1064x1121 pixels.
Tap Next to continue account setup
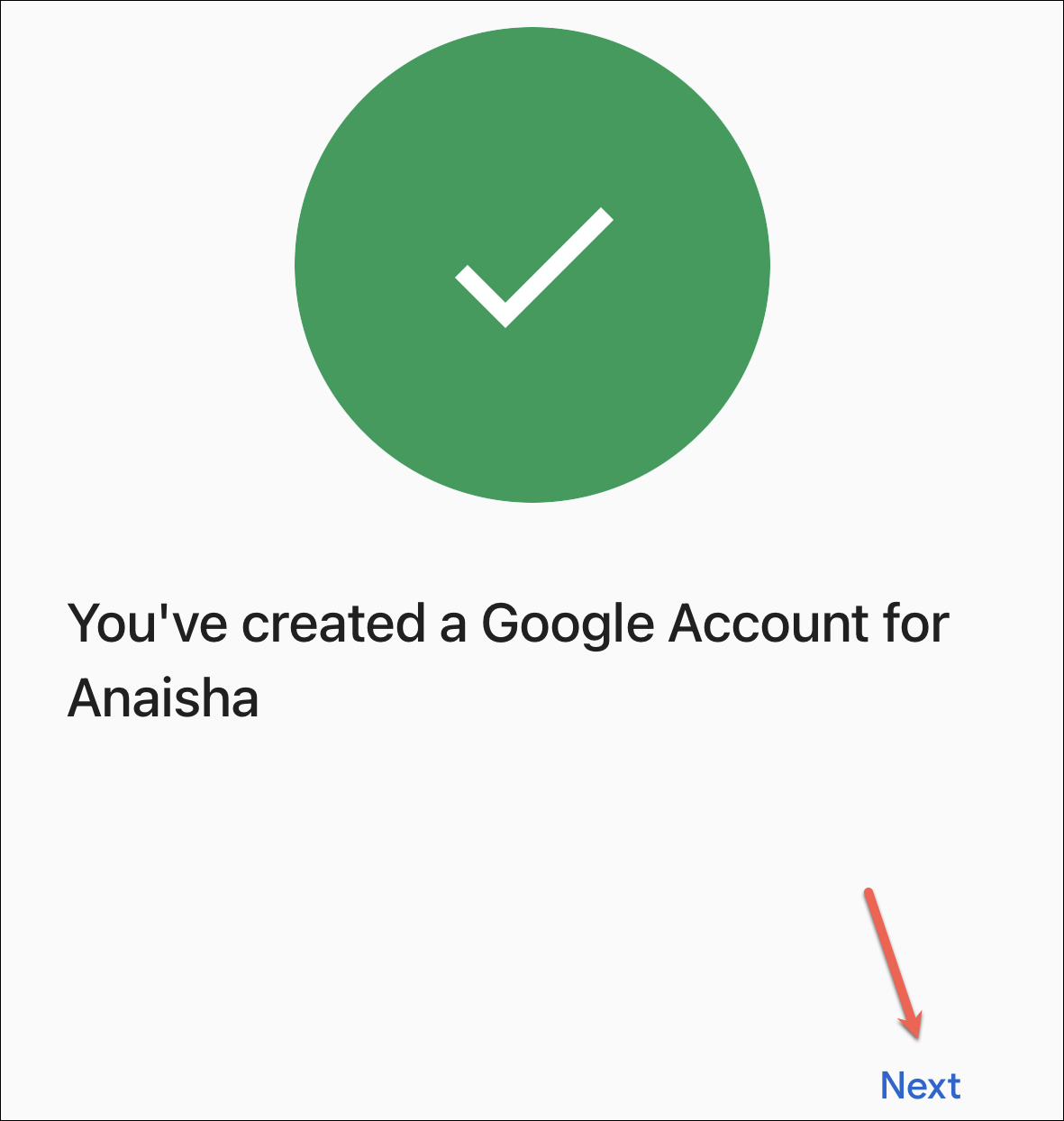point(920,1086)
